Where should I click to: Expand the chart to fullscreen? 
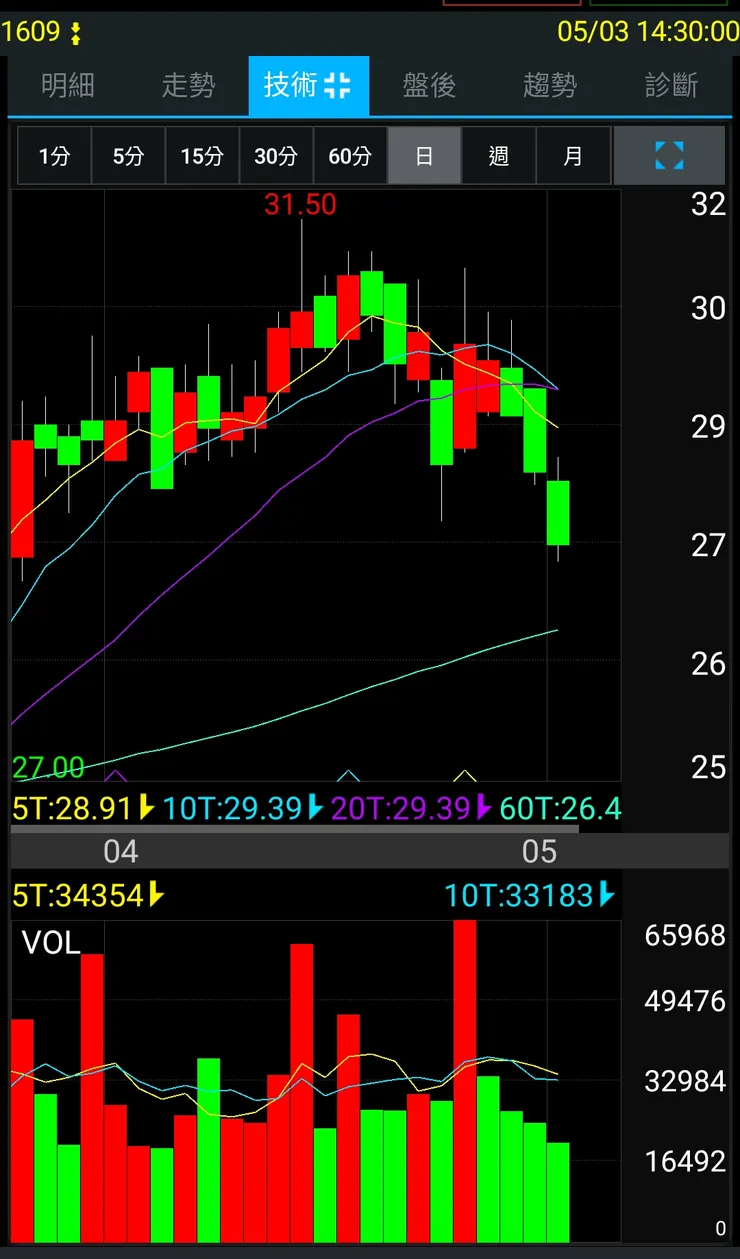(x=669, y=156)
